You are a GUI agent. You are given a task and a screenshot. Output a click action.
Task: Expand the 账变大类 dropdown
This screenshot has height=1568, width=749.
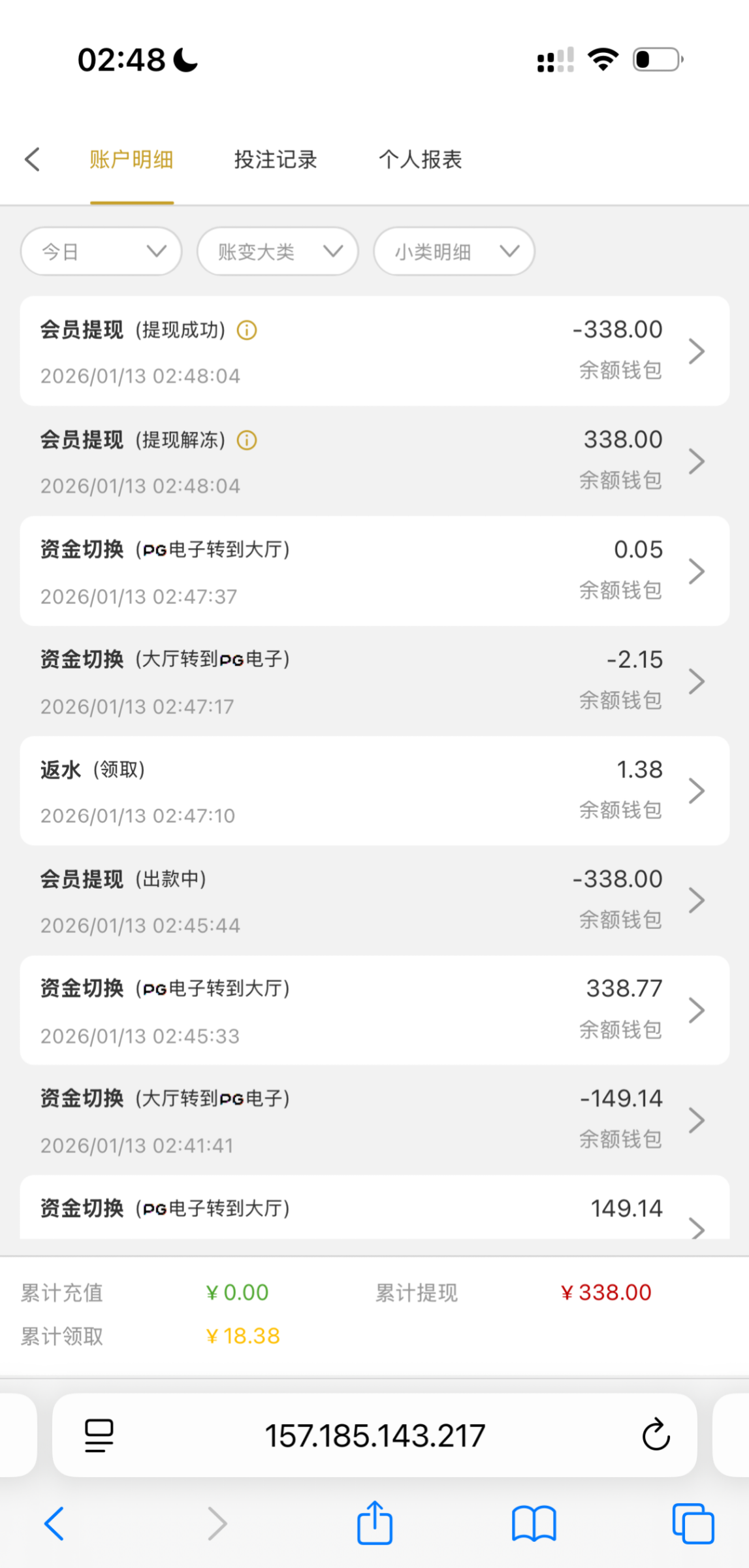click(278, 252)
